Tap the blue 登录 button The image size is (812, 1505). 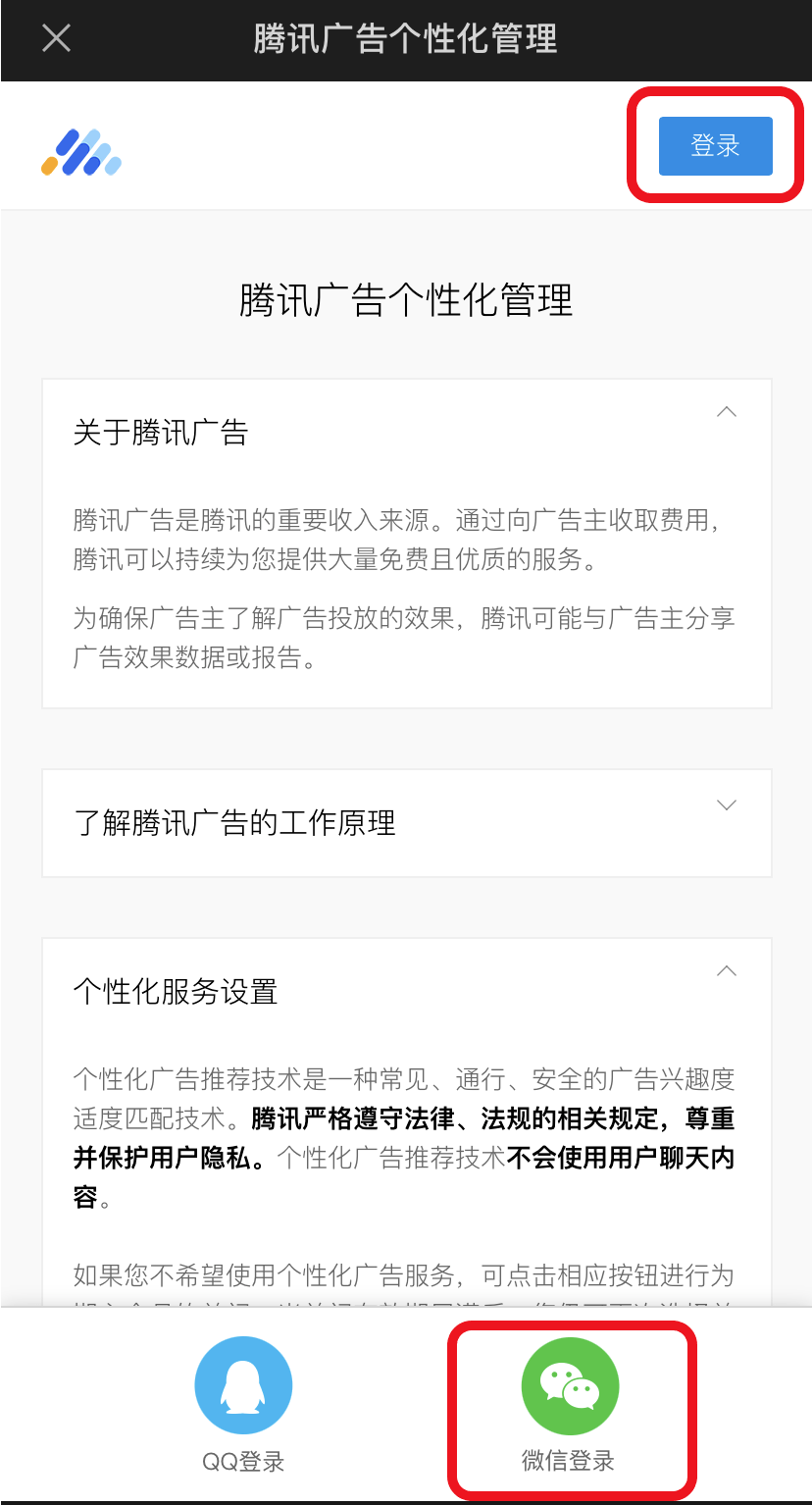point(715,146)
